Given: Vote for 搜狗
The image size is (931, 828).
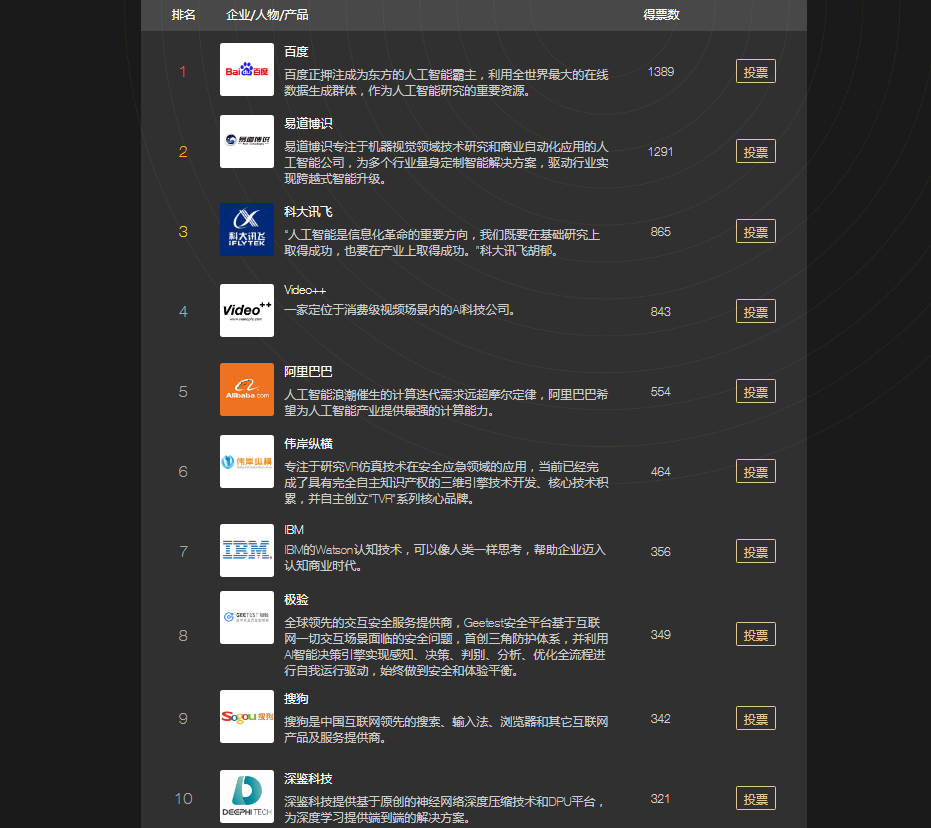Looking at the screenshot, I should pos(755,718).
